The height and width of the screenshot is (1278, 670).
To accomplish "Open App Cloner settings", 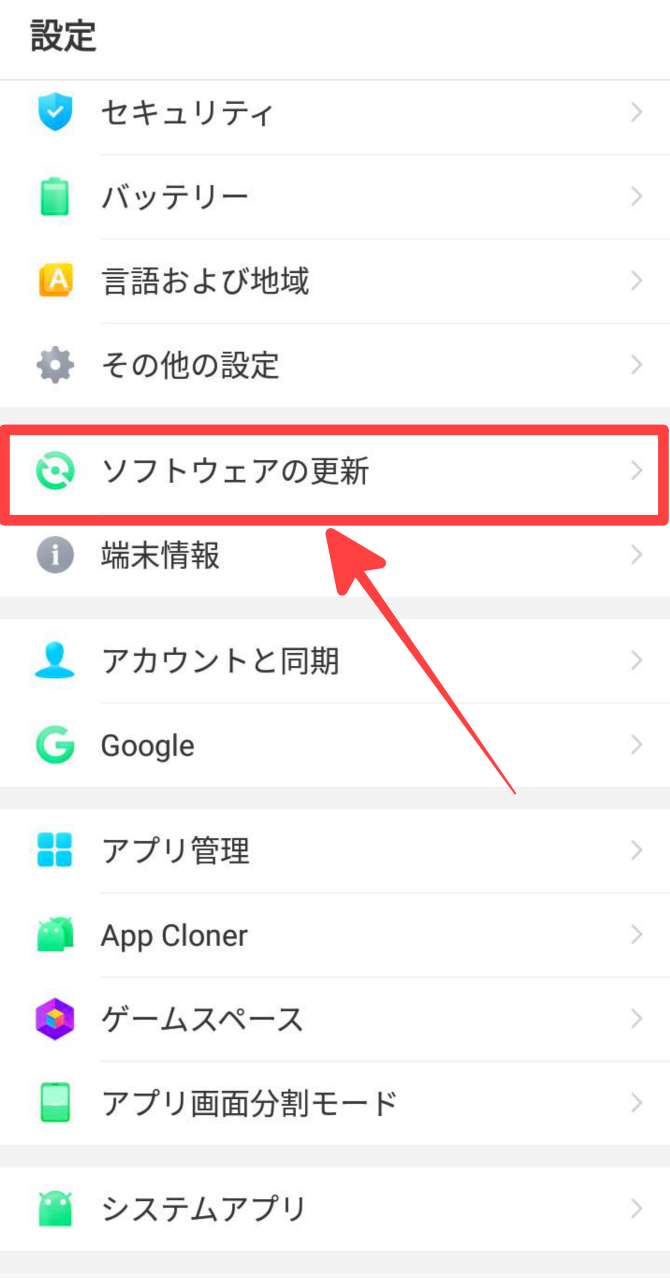I will 174,935.
